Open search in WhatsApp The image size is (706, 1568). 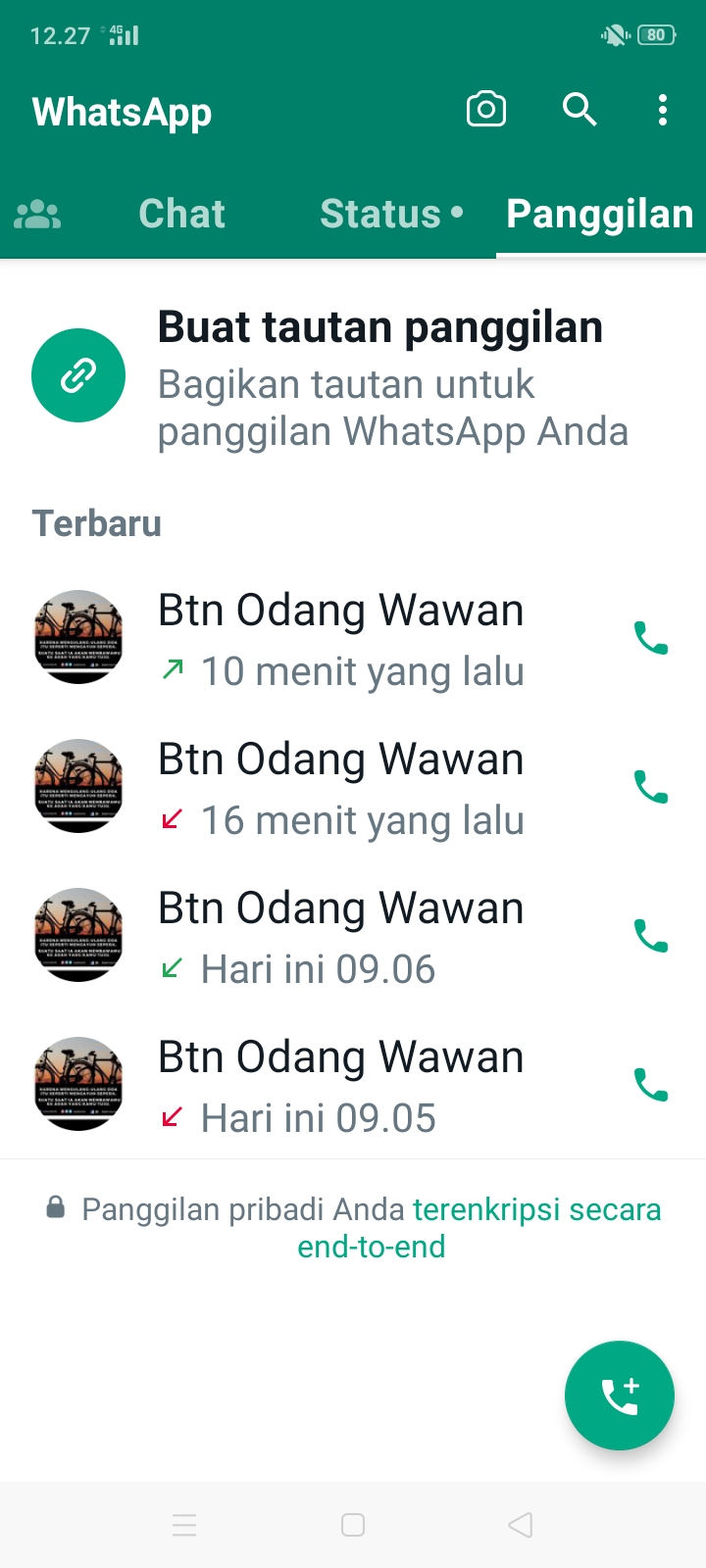(580, 110)
